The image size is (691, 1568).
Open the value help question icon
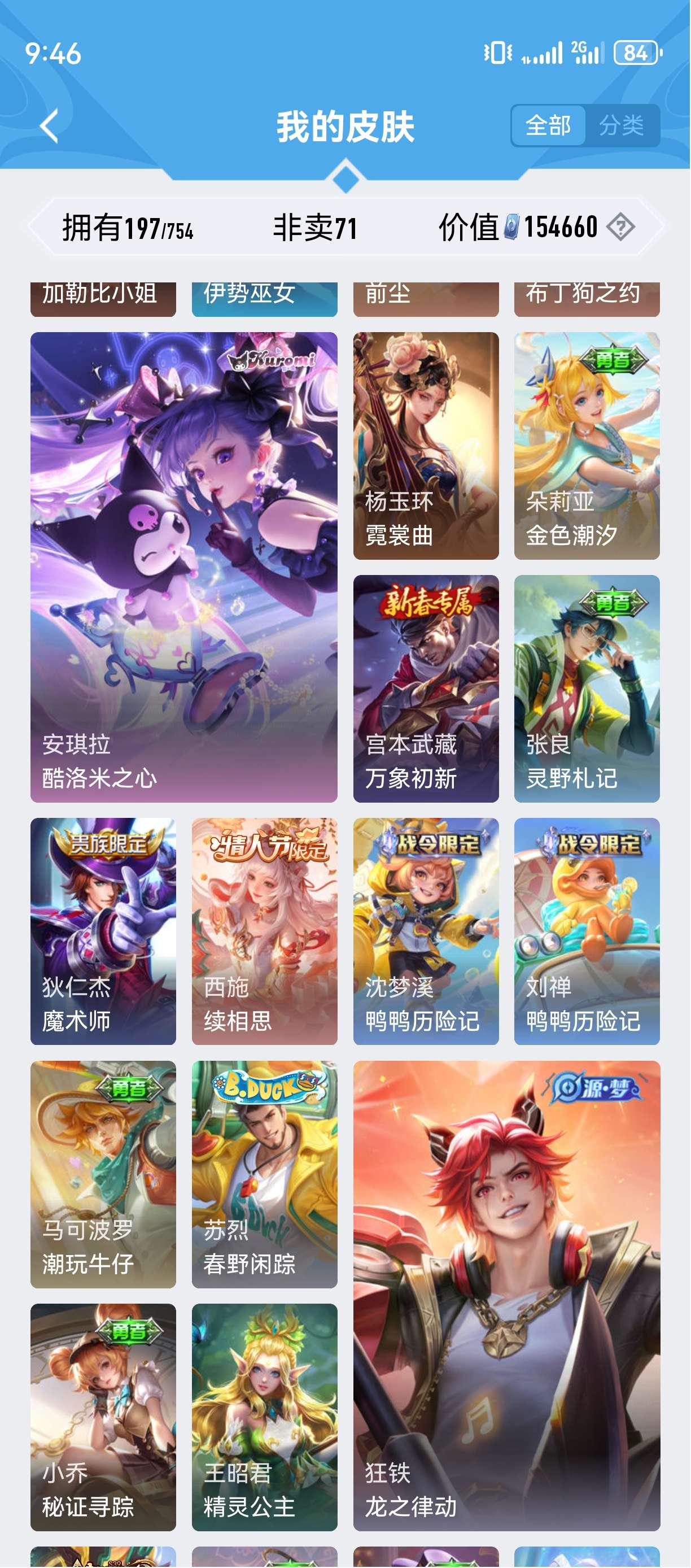[620, 227]
